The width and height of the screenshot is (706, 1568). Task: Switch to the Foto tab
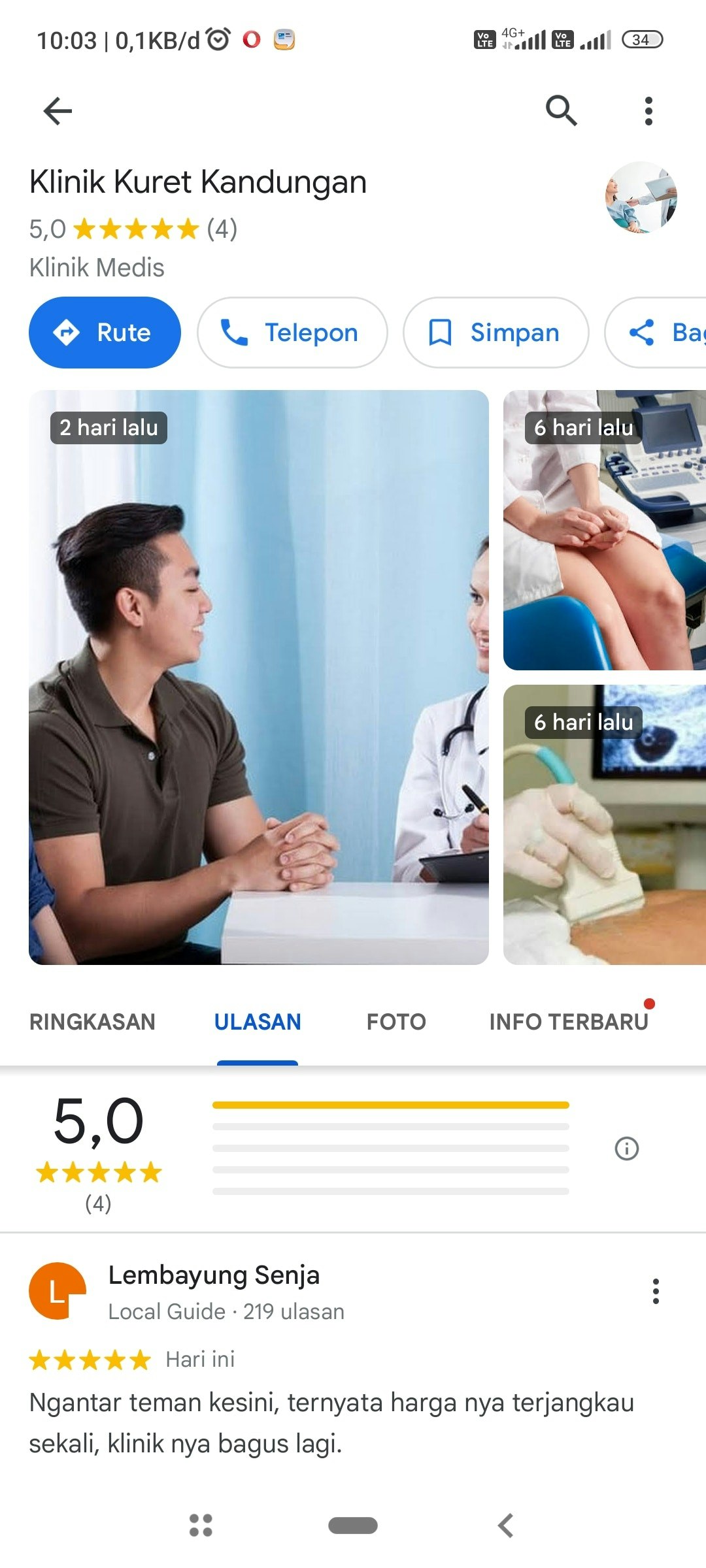pyautogui.click(x=396, y=1022)
